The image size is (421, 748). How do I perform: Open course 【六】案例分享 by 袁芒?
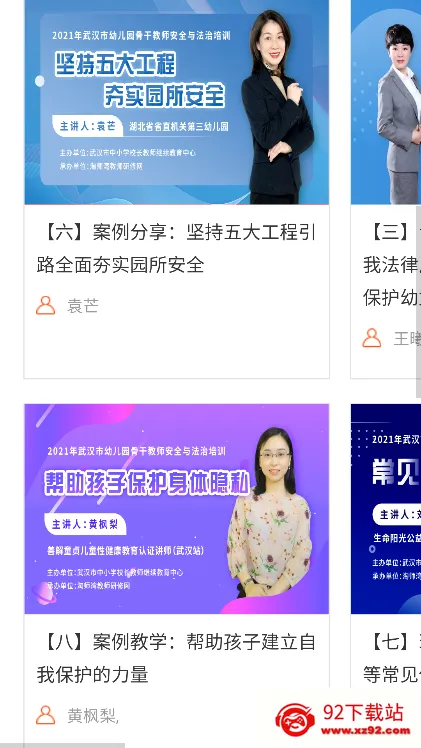176,189
